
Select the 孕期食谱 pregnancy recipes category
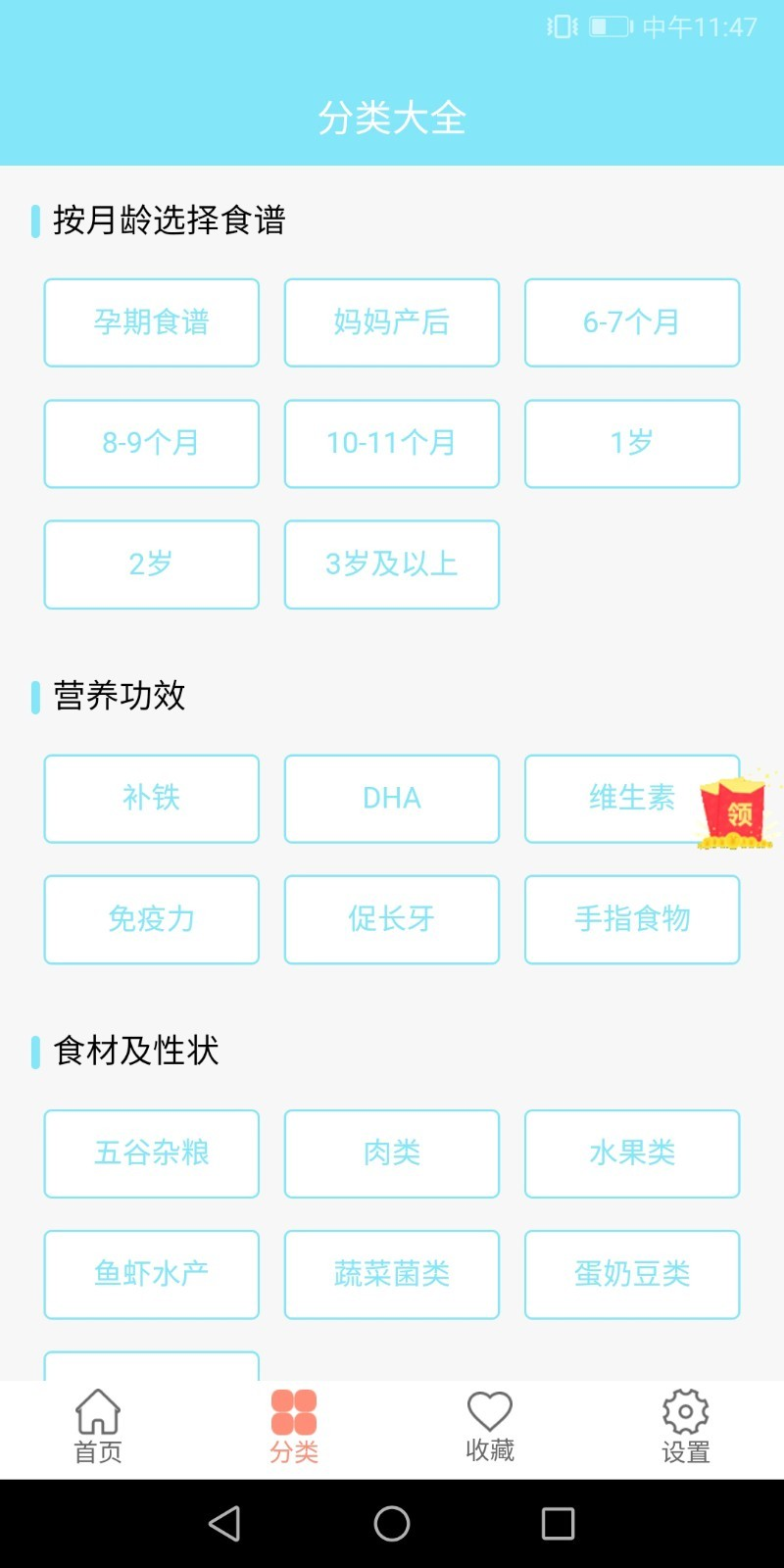point(151,322)
